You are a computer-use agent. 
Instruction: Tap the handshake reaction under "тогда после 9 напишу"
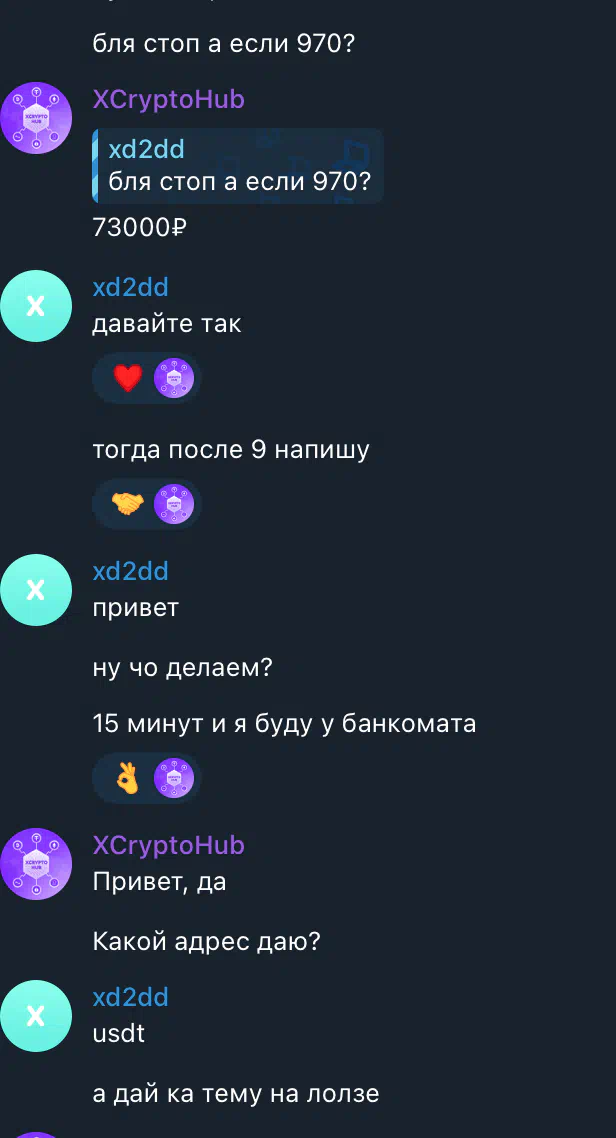pos(128,503)
